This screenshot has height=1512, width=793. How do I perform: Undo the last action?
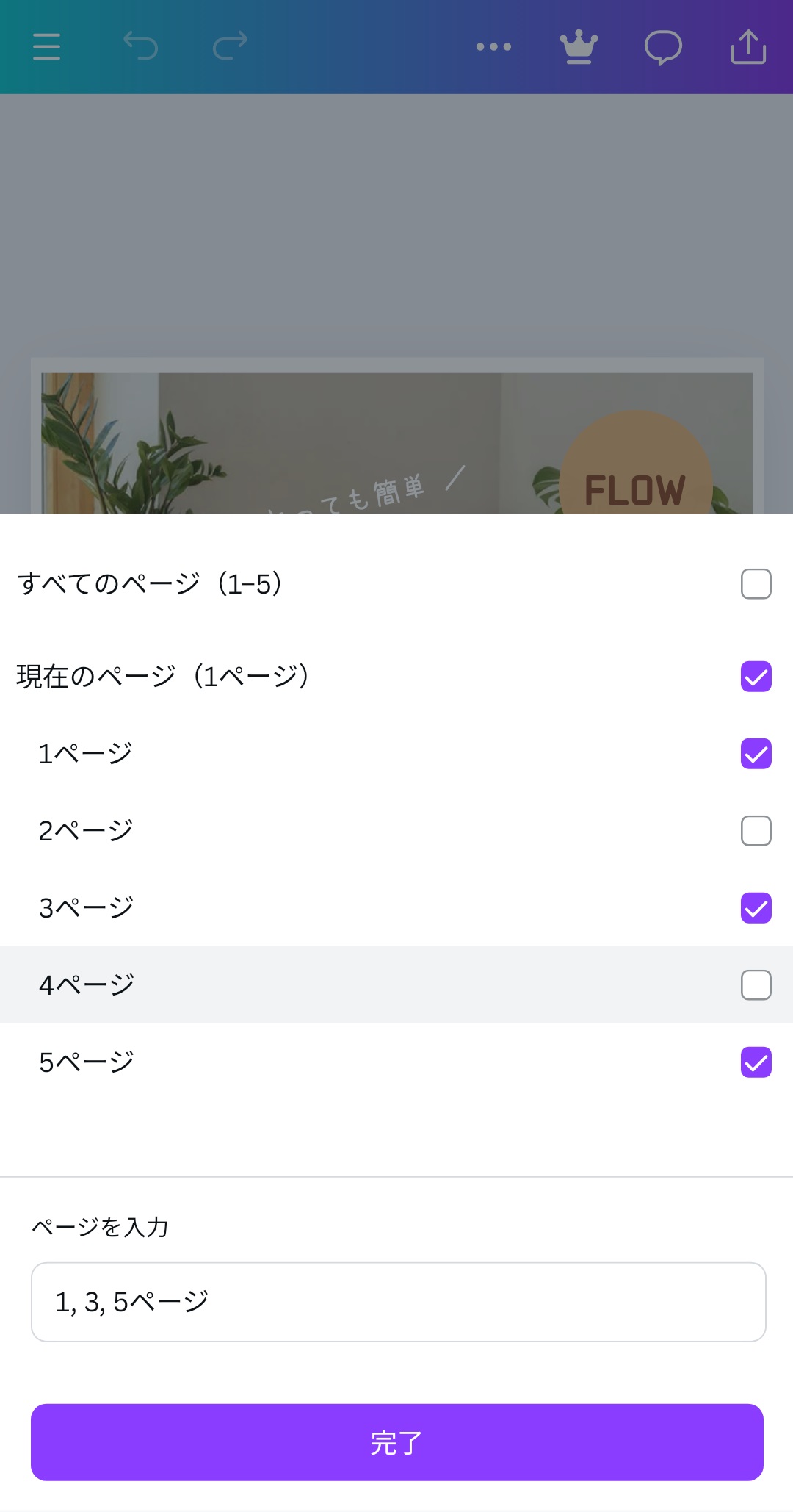coord(141,46)
